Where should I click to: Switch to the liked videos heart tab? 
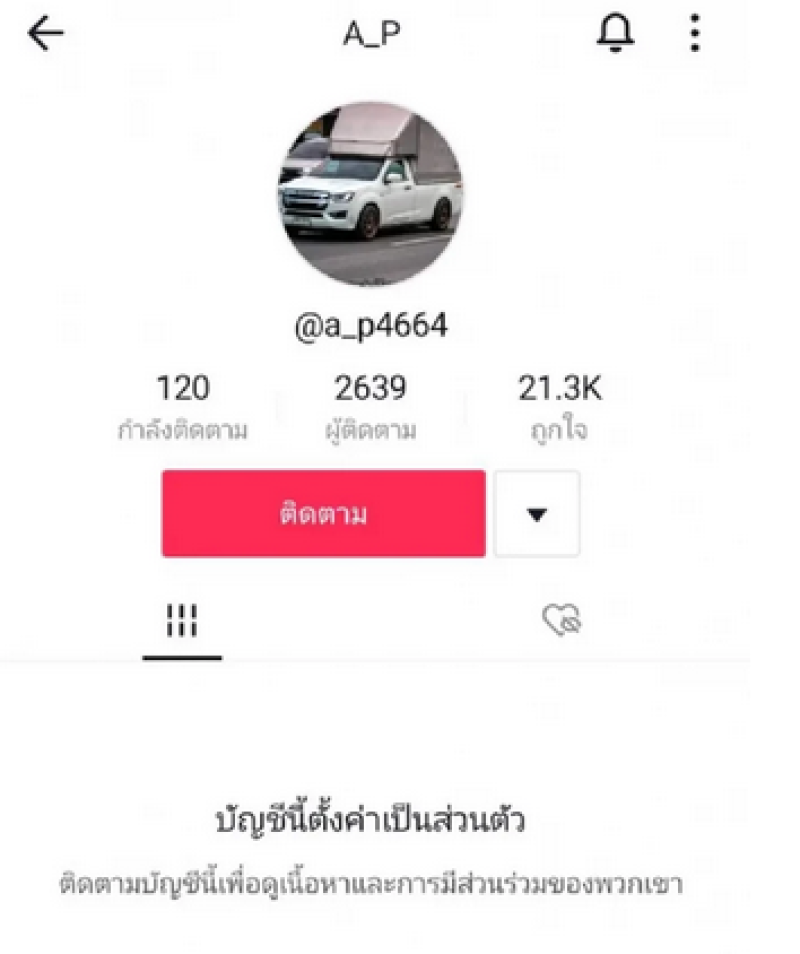[x=562, y=622]
